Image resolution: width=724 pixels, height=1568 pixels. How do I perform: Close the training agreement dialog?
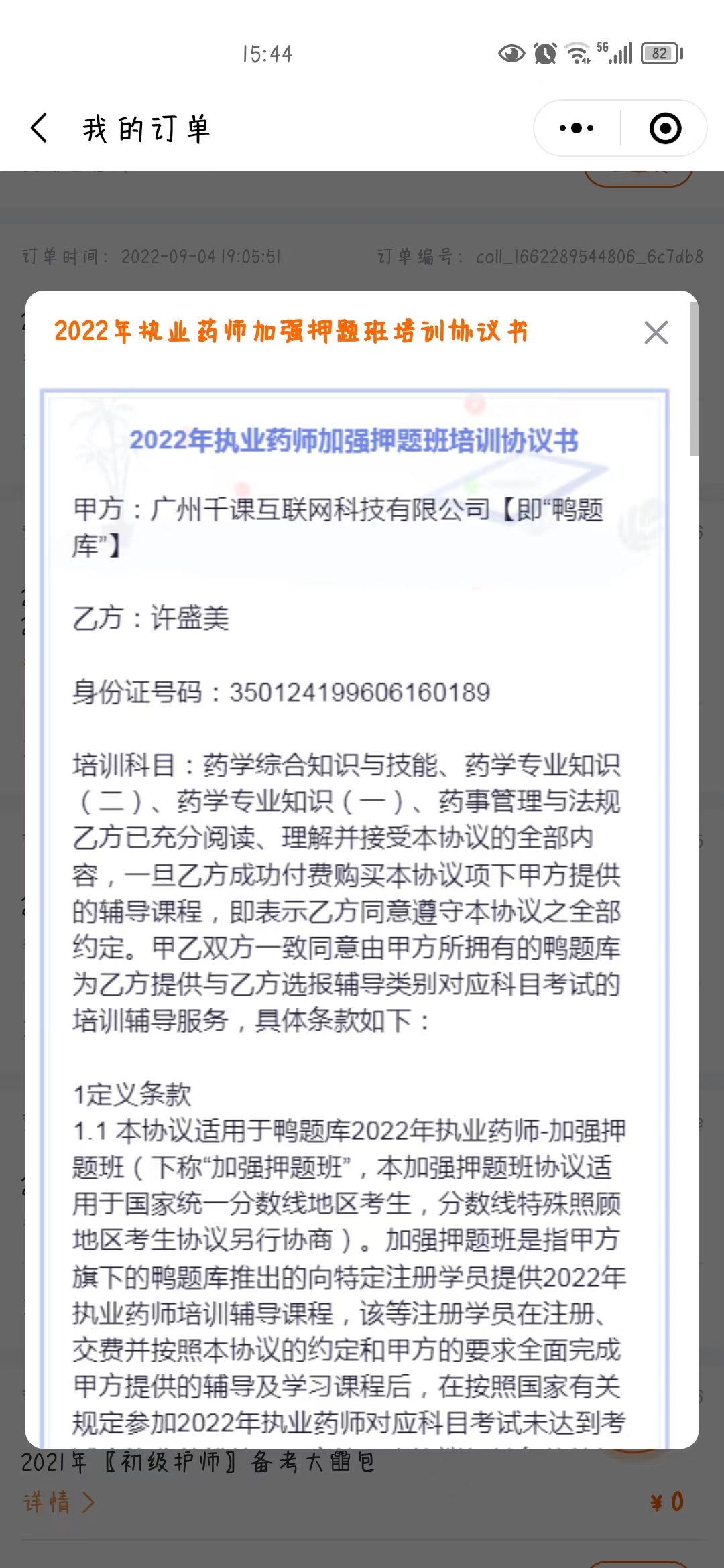tap(656, 332)
